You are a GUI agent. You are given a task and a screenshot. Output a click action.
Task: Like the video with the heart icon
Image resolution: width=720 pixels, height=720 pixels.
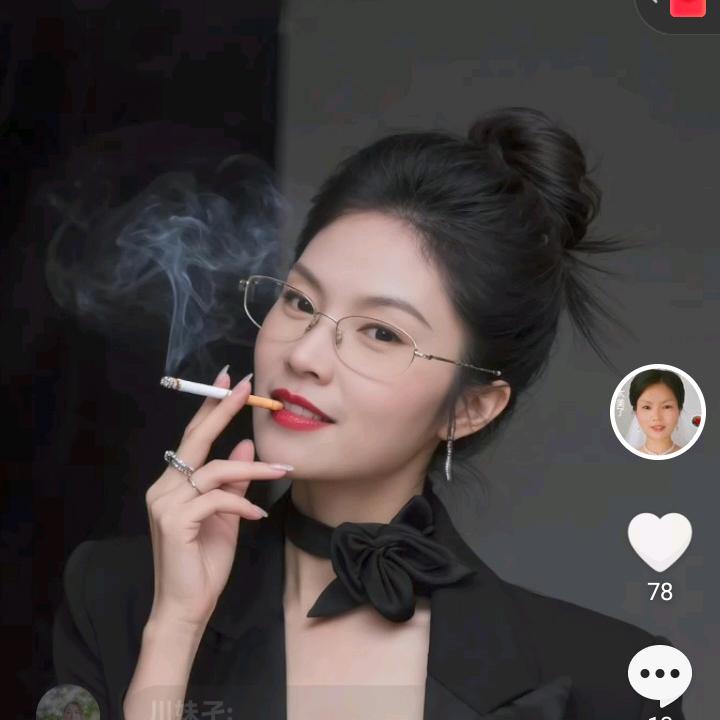660,542
